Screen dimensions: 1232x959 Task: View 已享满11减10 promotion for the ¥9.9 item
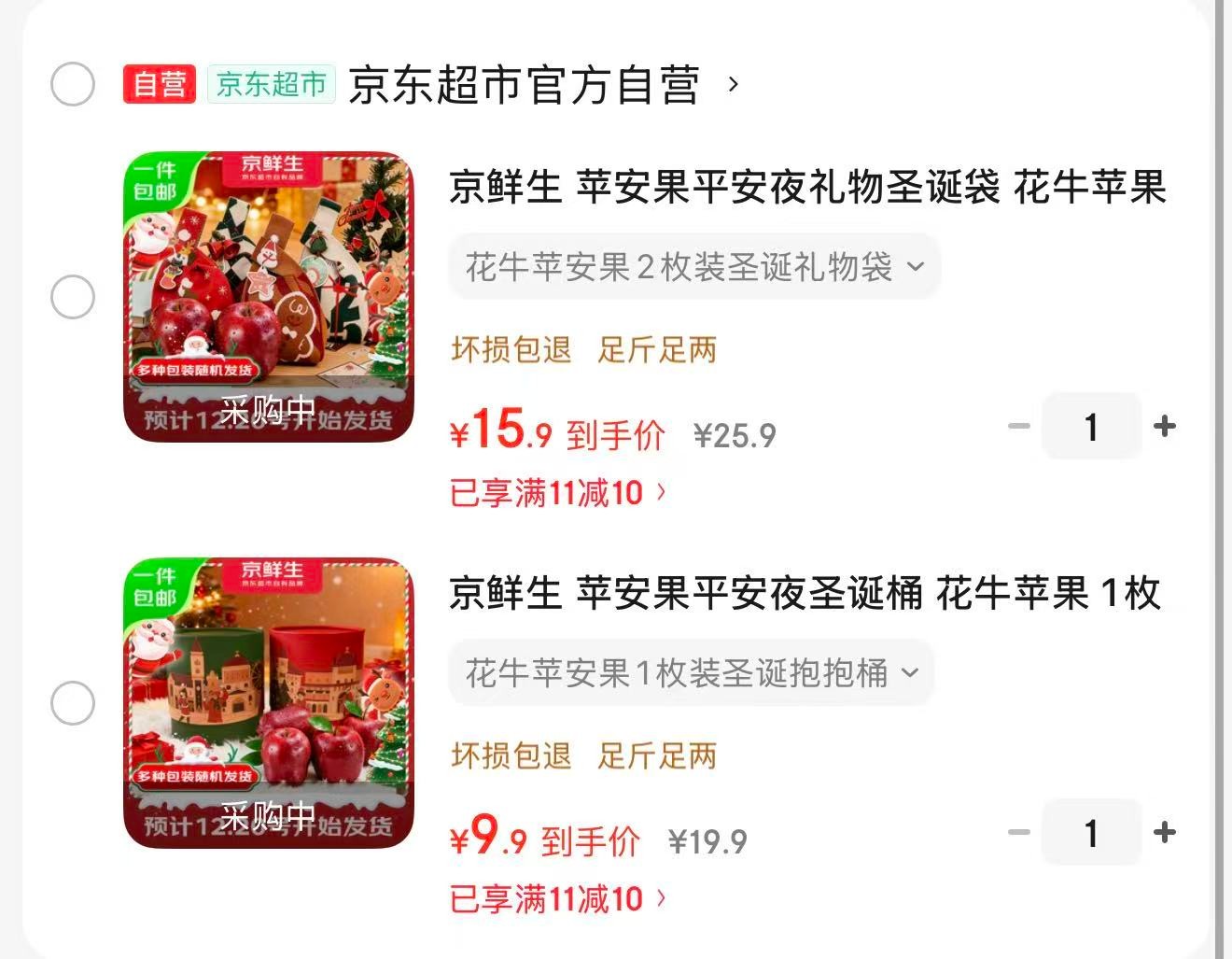(558, 898)
